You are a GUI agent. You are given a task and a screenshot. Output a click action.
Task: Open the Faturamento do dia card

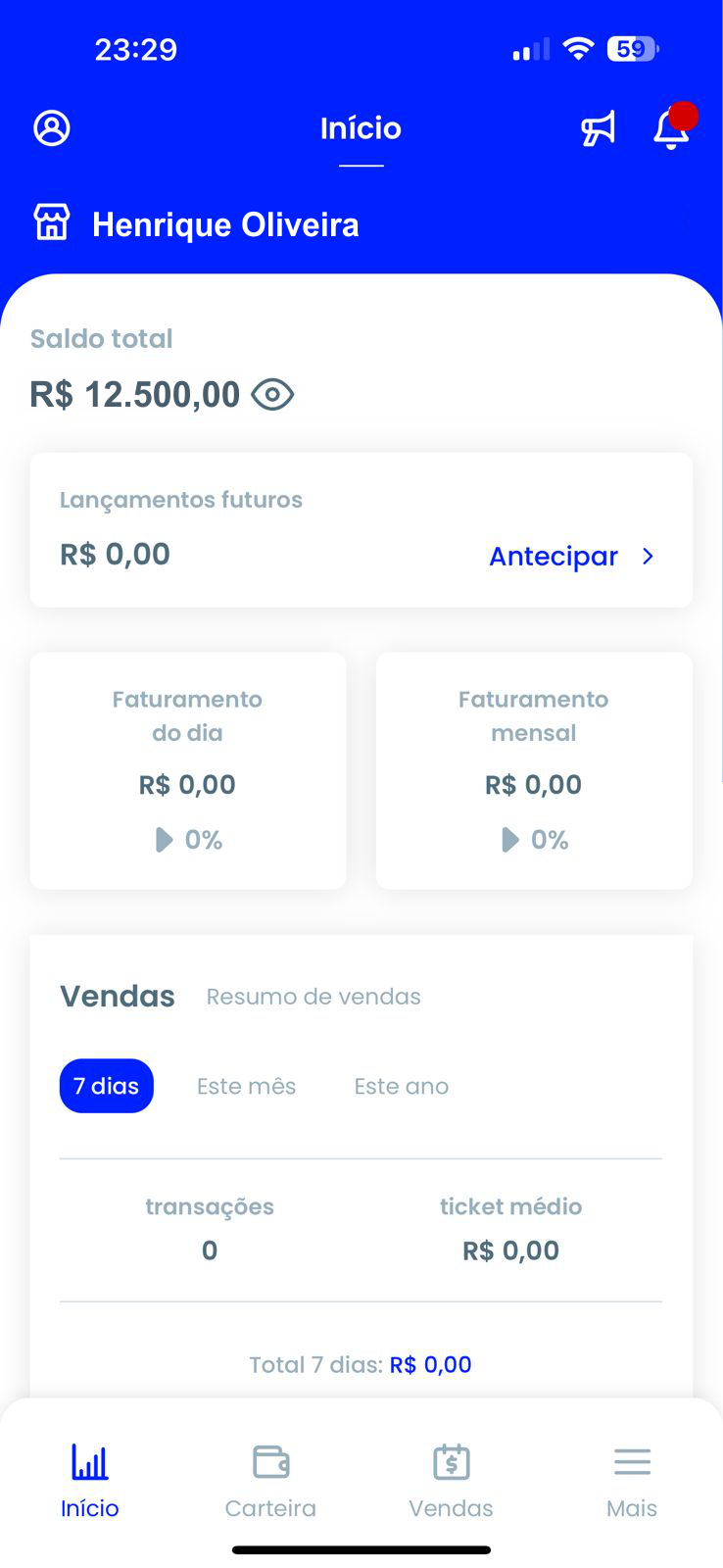point(188,770)
